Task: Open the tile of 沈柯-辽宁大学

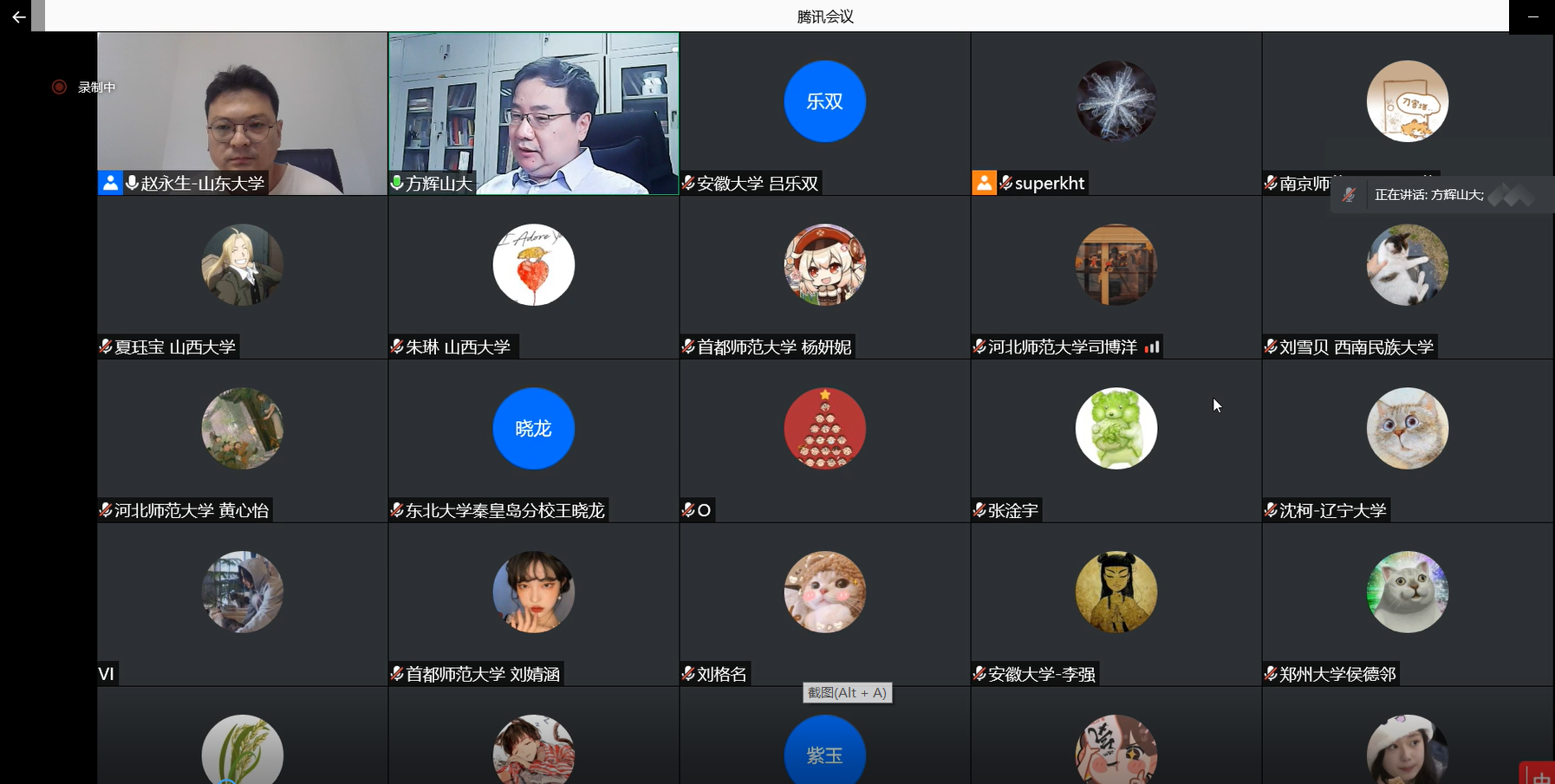Action: (1407, 440)
